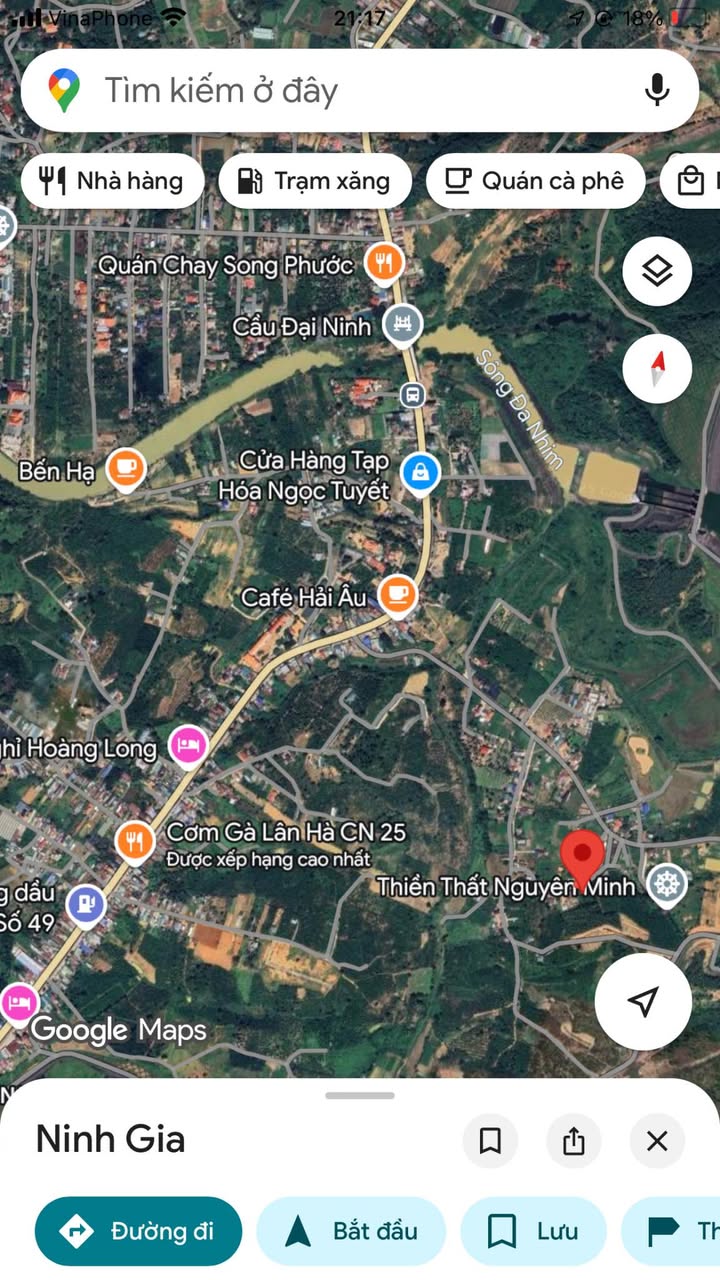The image size is (720, 1280).
Task: Select the "Quán cà phê" filter chip
Action: pos(535,181)
